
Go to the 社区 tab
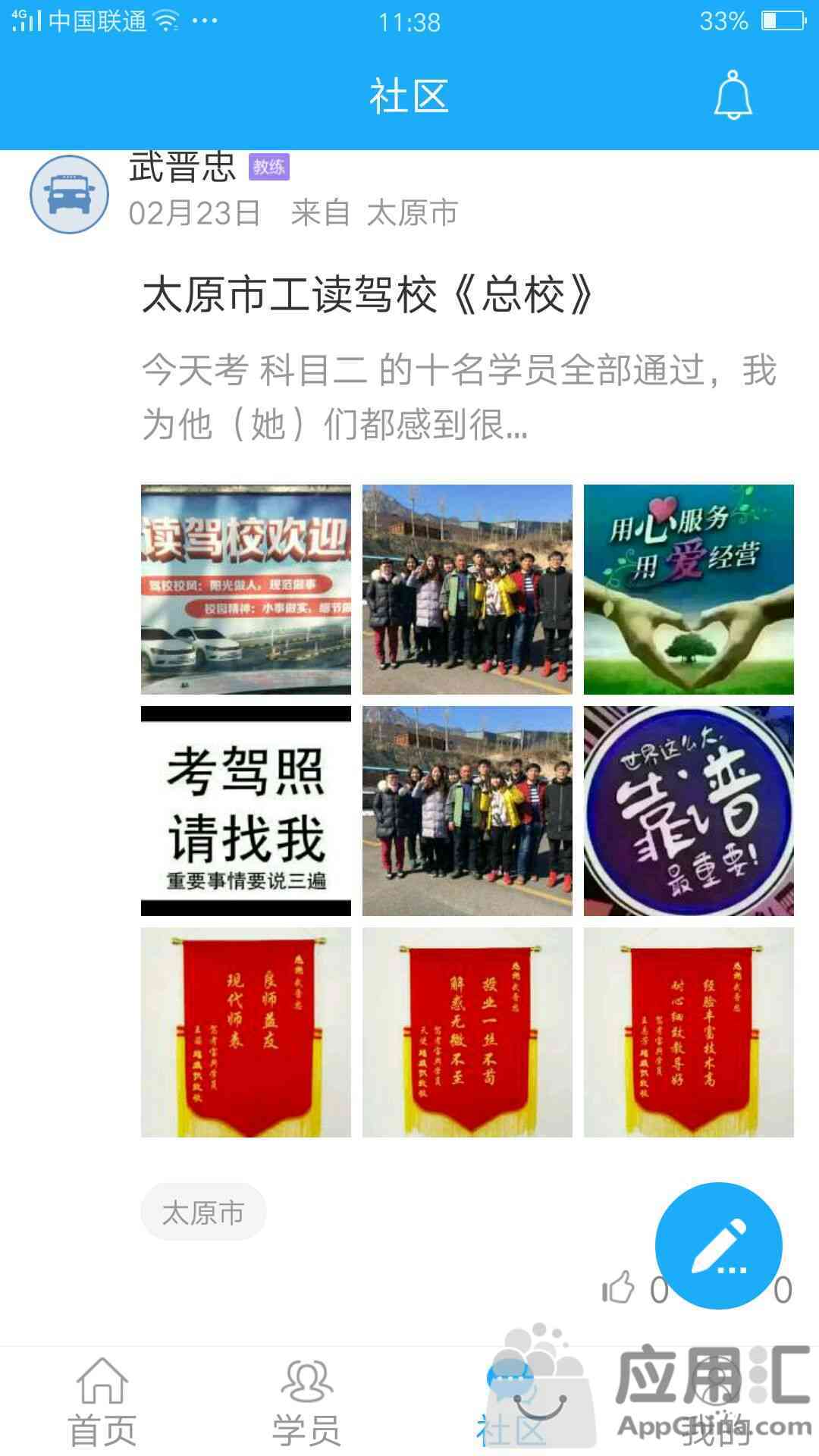click(511, 1403)
